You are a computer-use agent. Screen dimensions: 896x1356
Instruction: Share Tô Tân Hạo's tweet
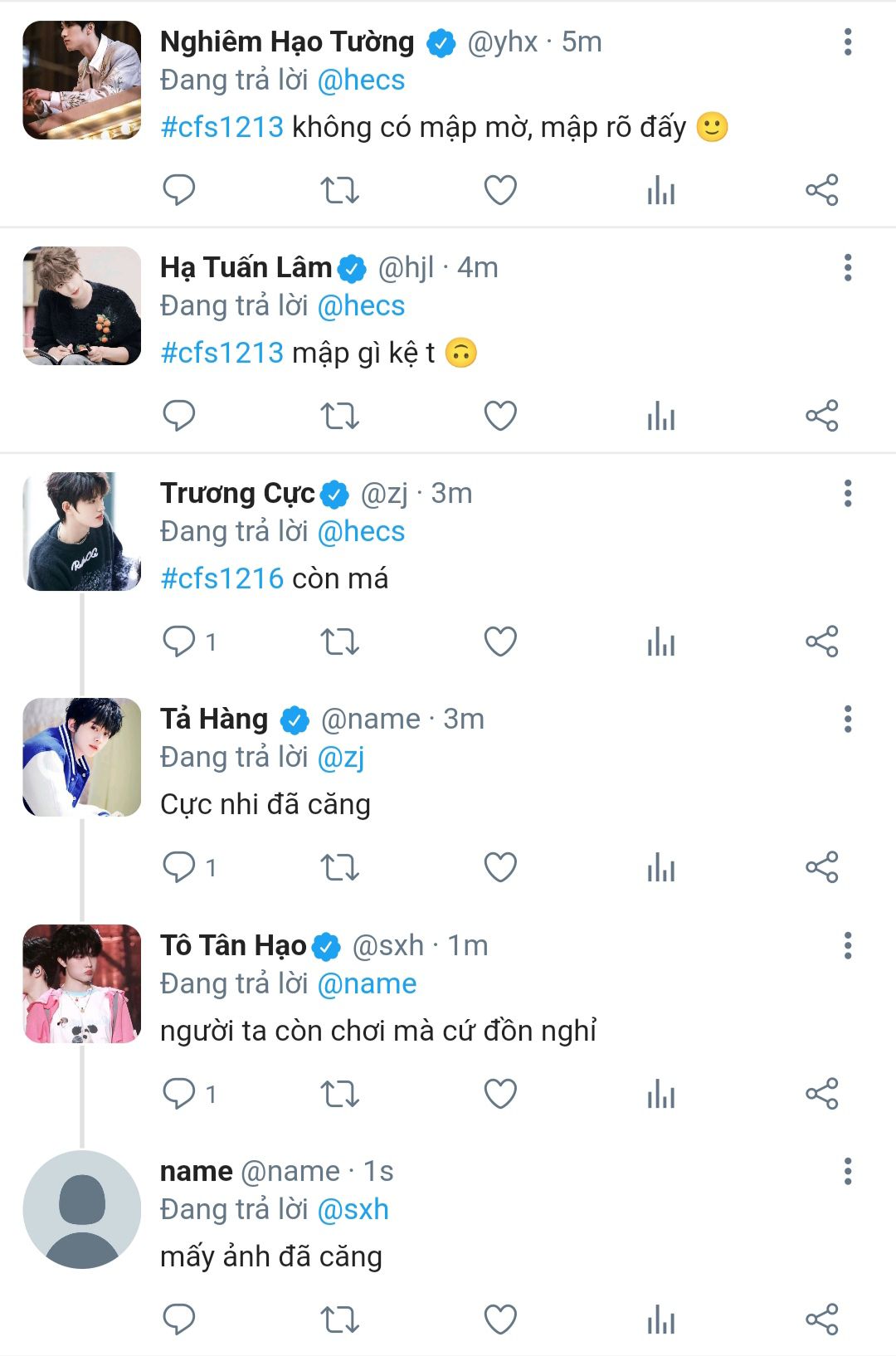(821, 1094)
